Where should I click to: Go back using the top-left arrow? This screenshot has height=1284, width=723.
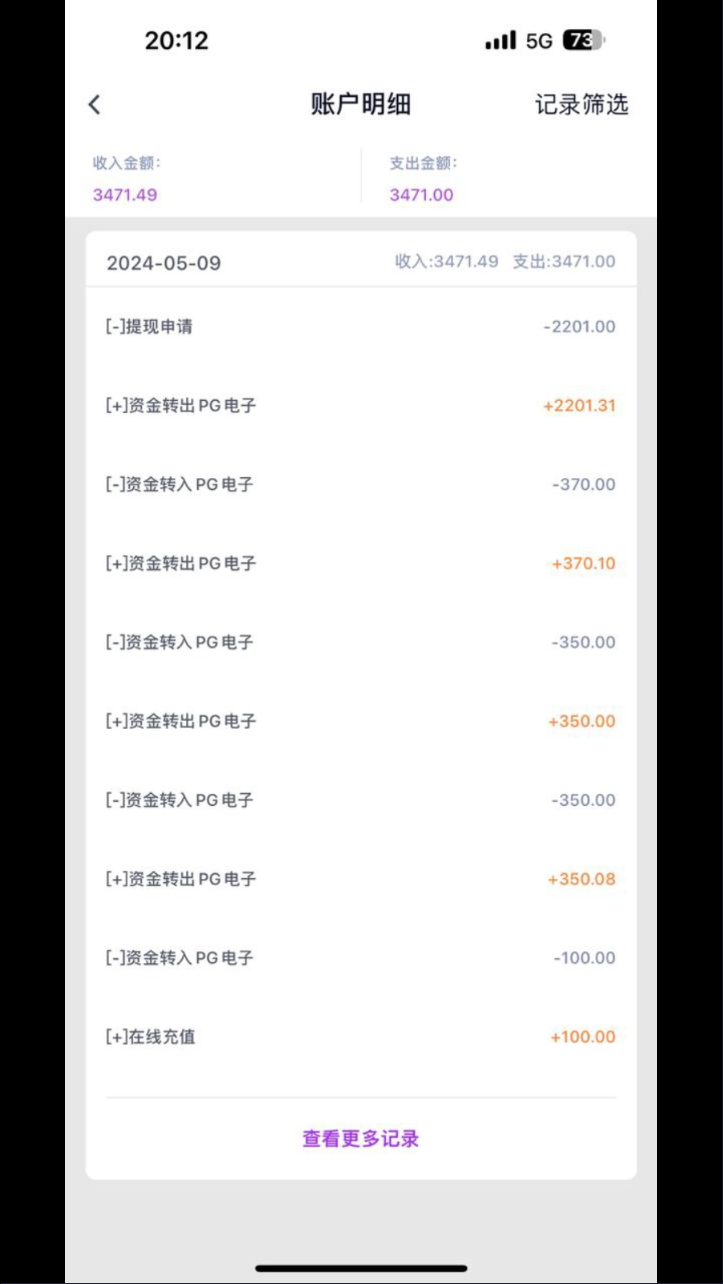94,104
